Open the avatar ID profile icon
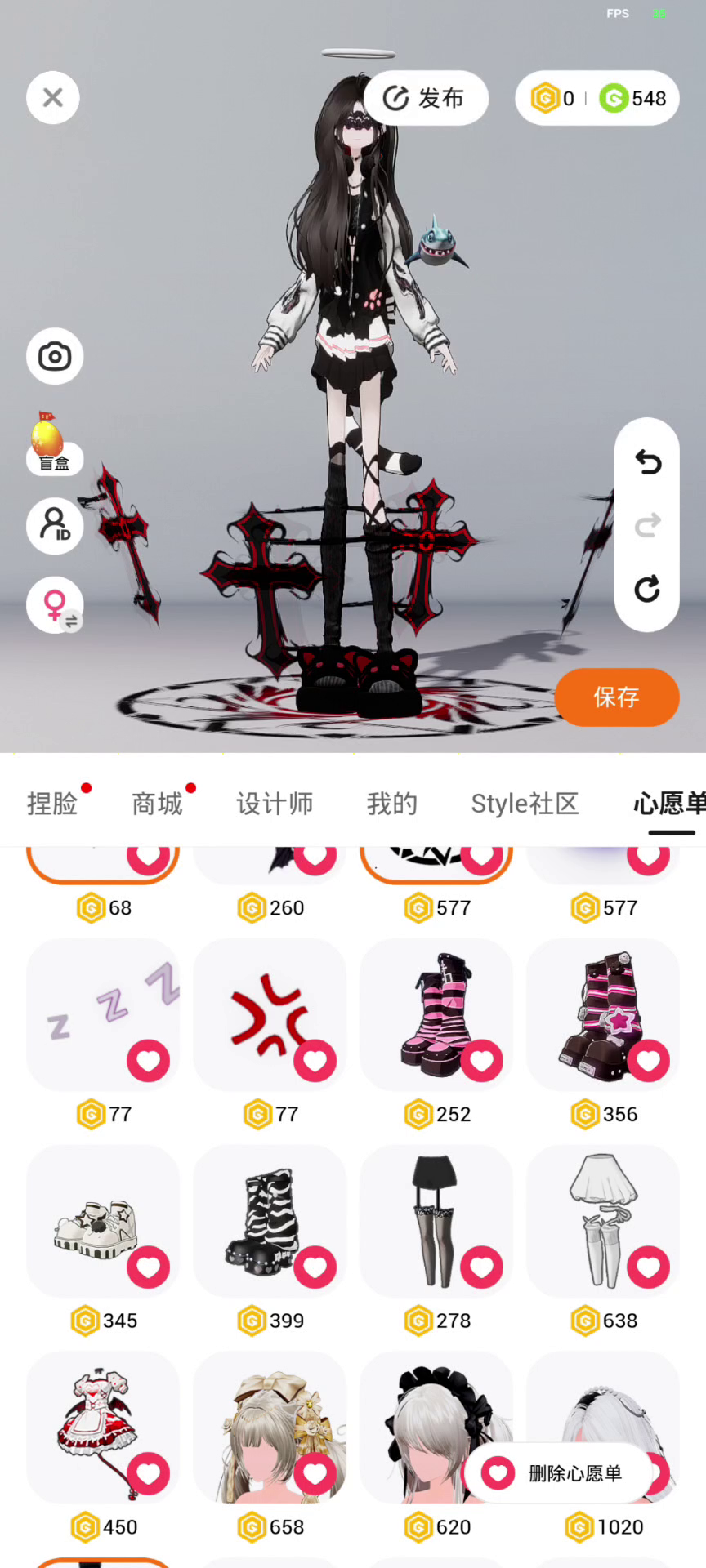Viewport: 706px width, 1568px height. pyautogui.click(x=55, y=525)
